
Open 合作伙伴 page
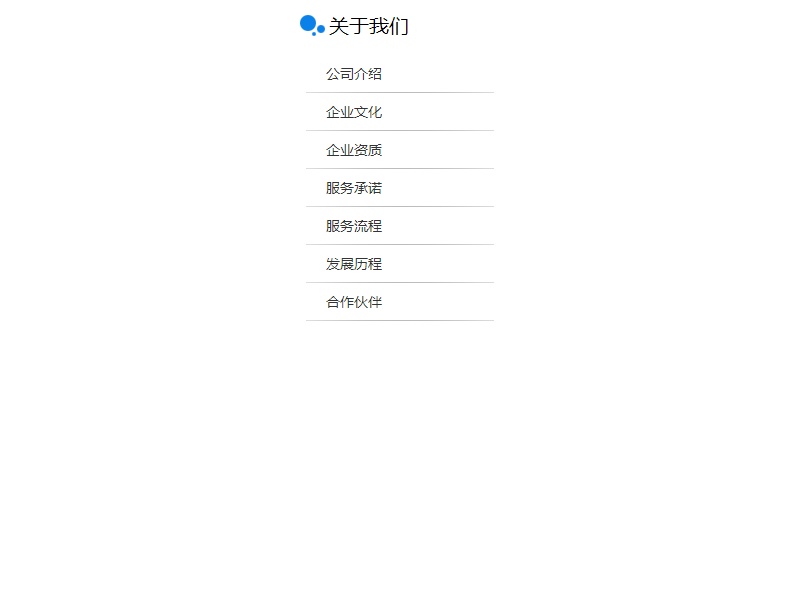(x=354, y=302)
